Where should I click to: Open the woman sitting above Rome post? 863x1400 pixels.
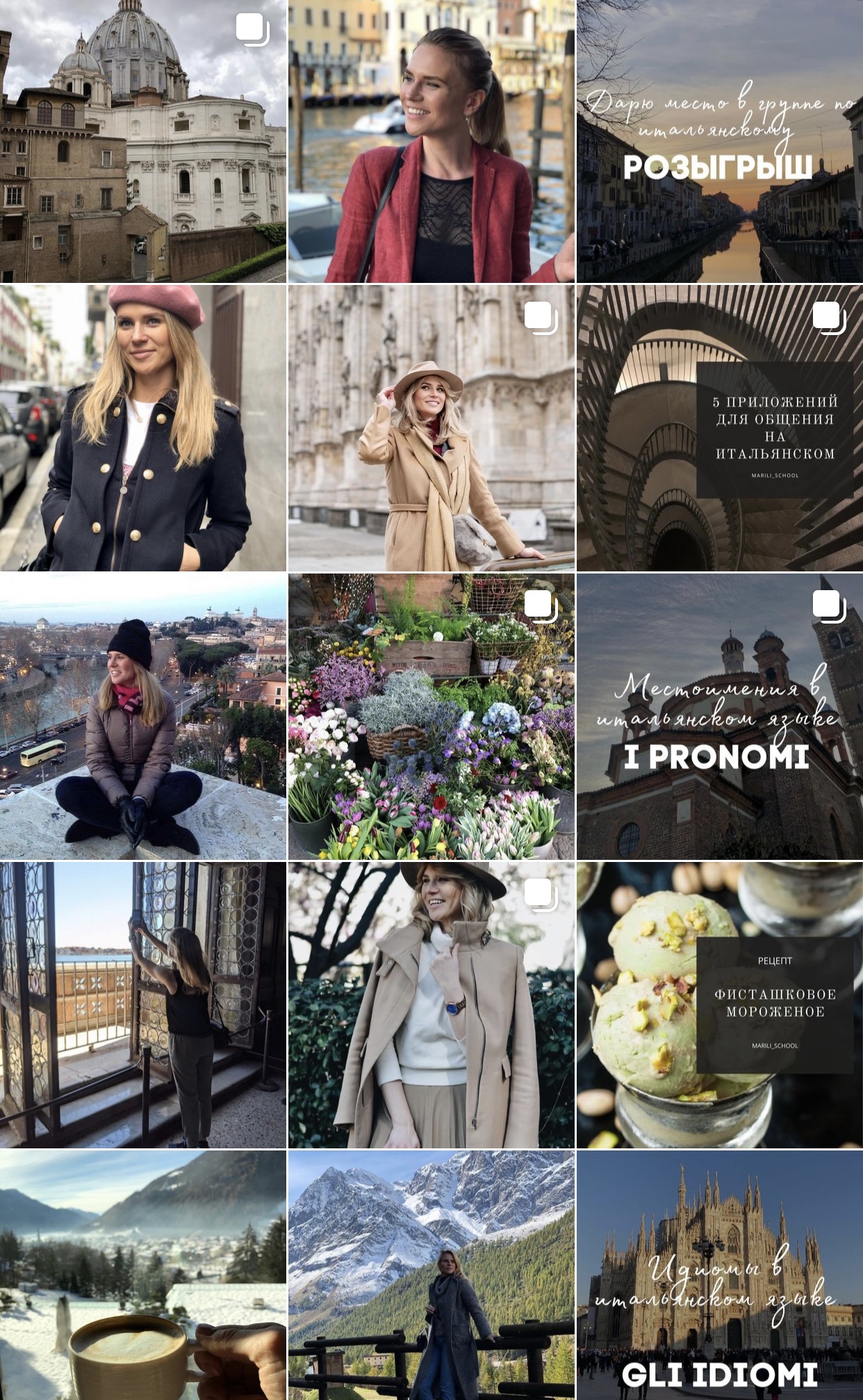pos(142,716)
